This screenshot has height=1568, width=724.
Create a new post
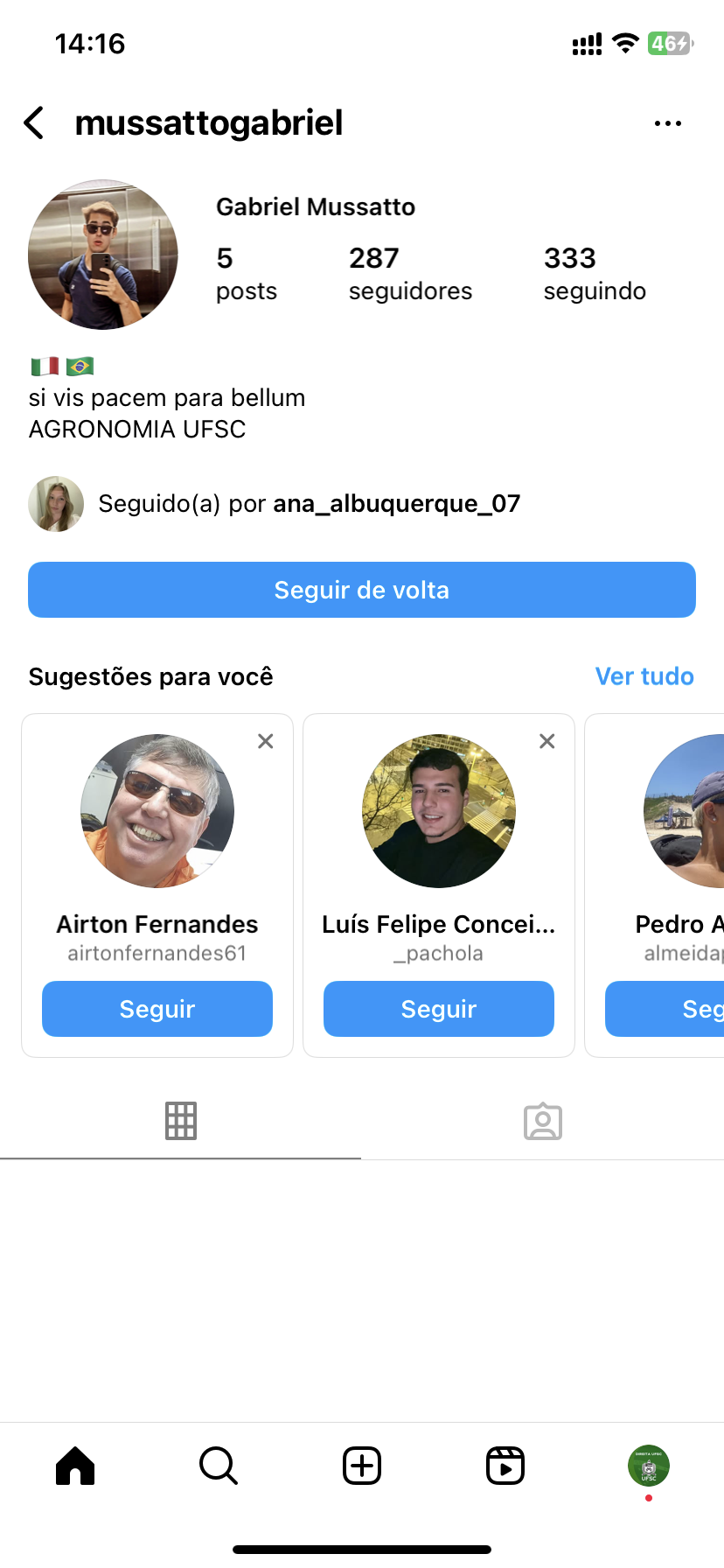point(362,1466)
